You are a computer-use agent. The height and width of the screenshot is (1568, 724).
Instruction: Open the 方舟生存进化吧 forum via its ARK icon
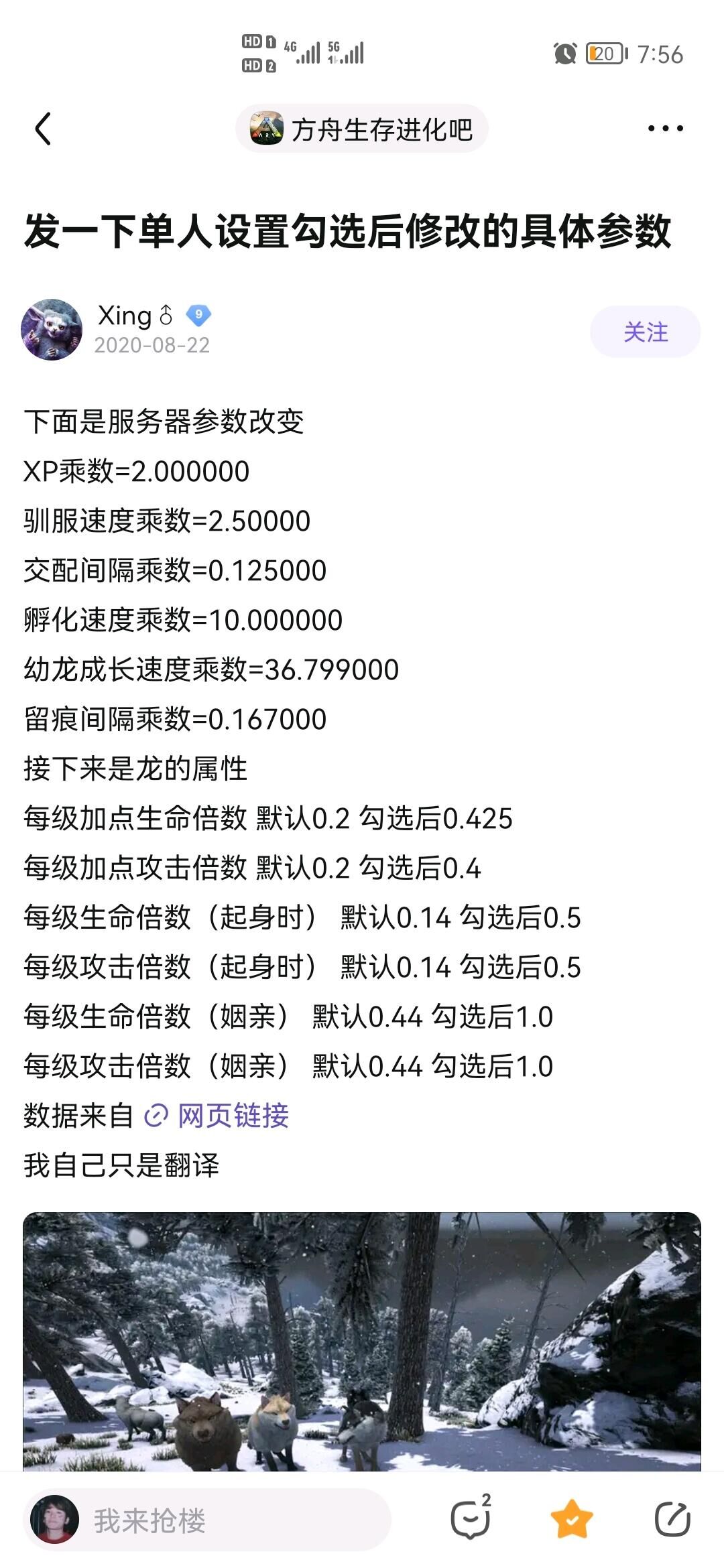pos(265,130)
